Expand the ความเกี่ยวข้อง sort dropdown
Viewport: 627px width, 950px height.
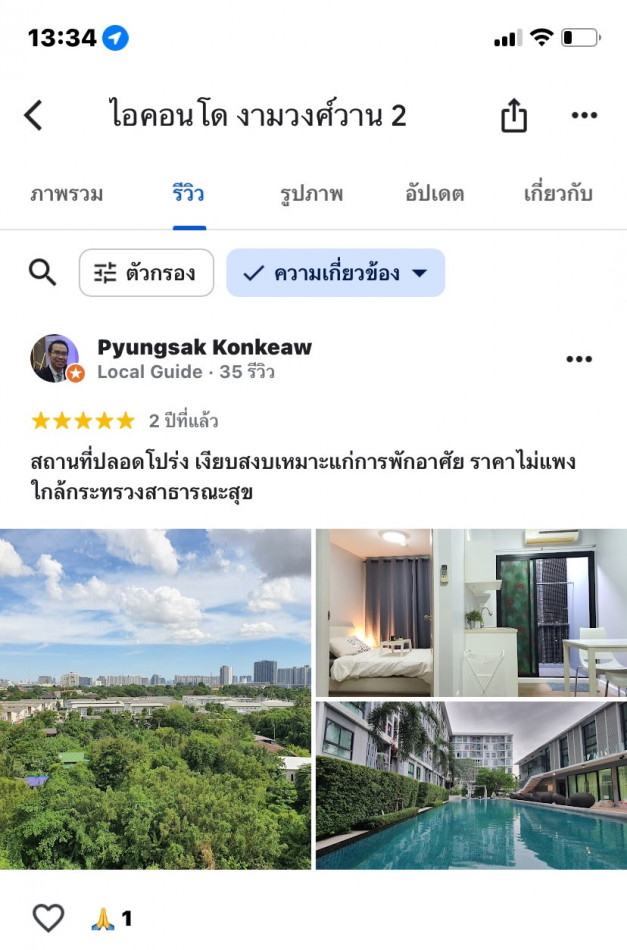click(335, 273)
